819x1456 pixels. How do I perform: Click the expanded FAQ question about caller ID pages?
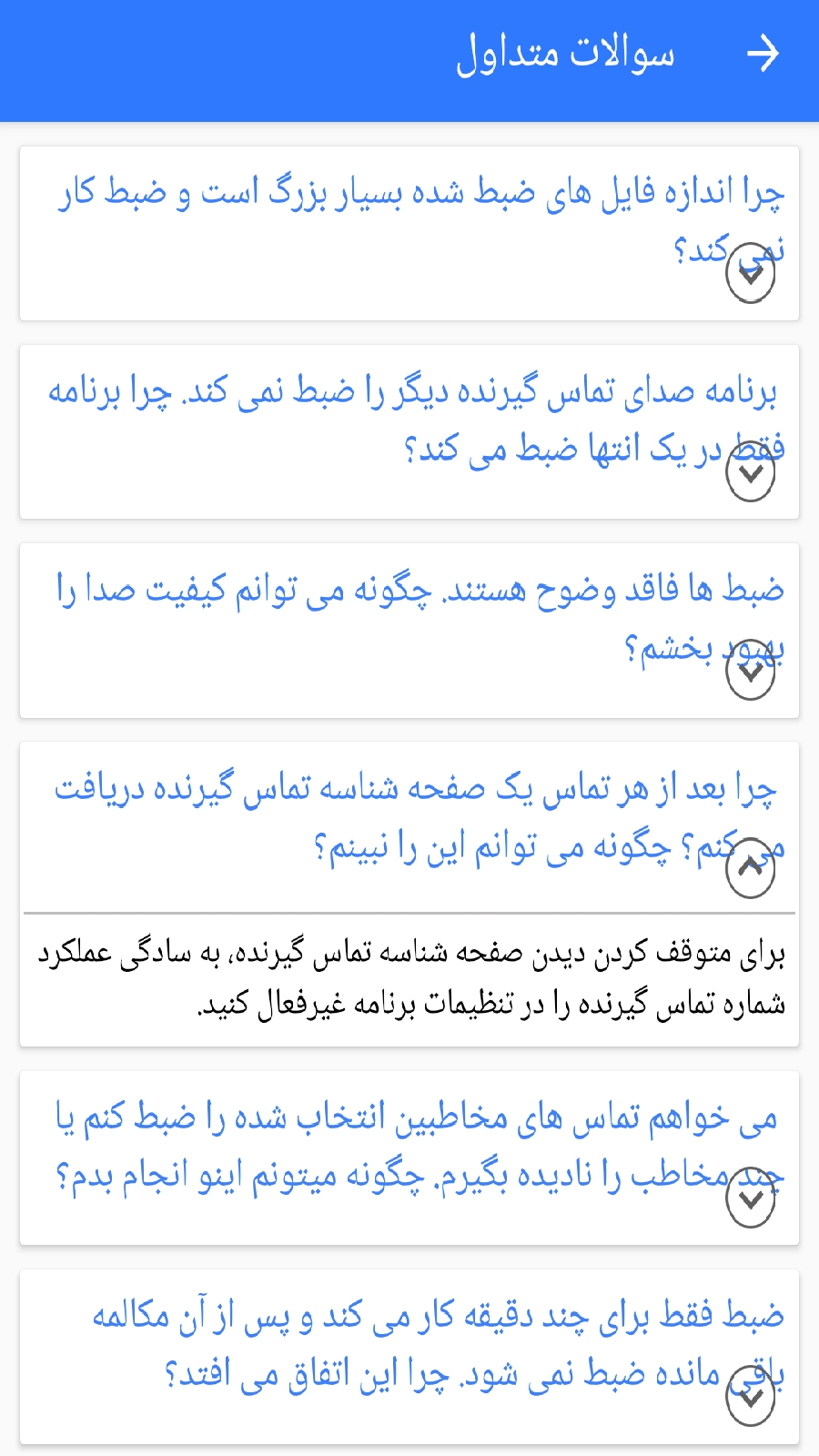[x=409, y=814]
